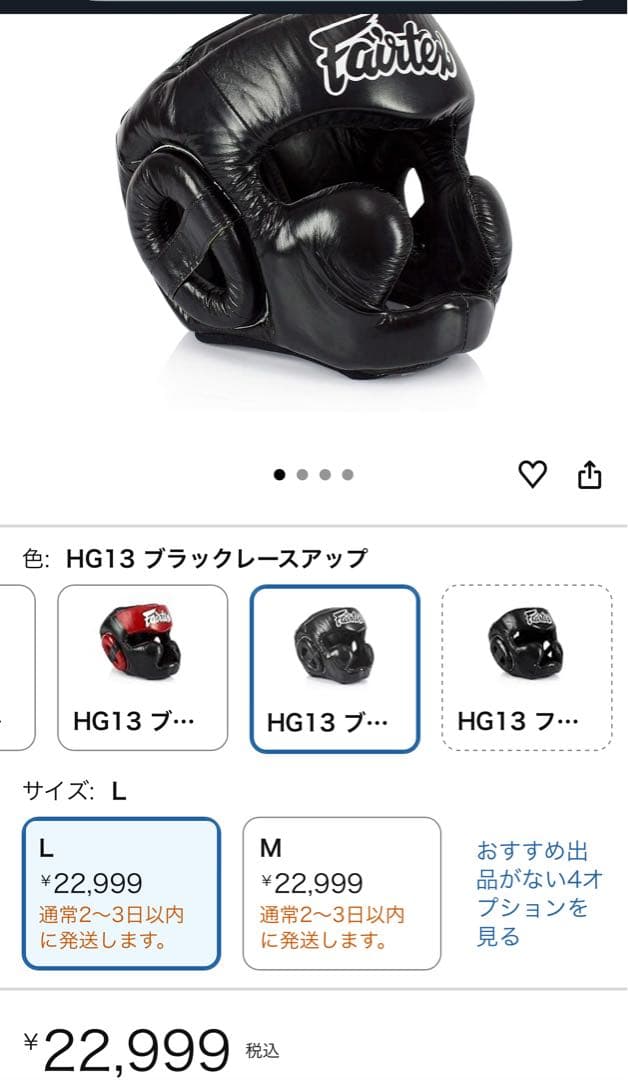Add this headgear to wish list heart

click(533, 475)
